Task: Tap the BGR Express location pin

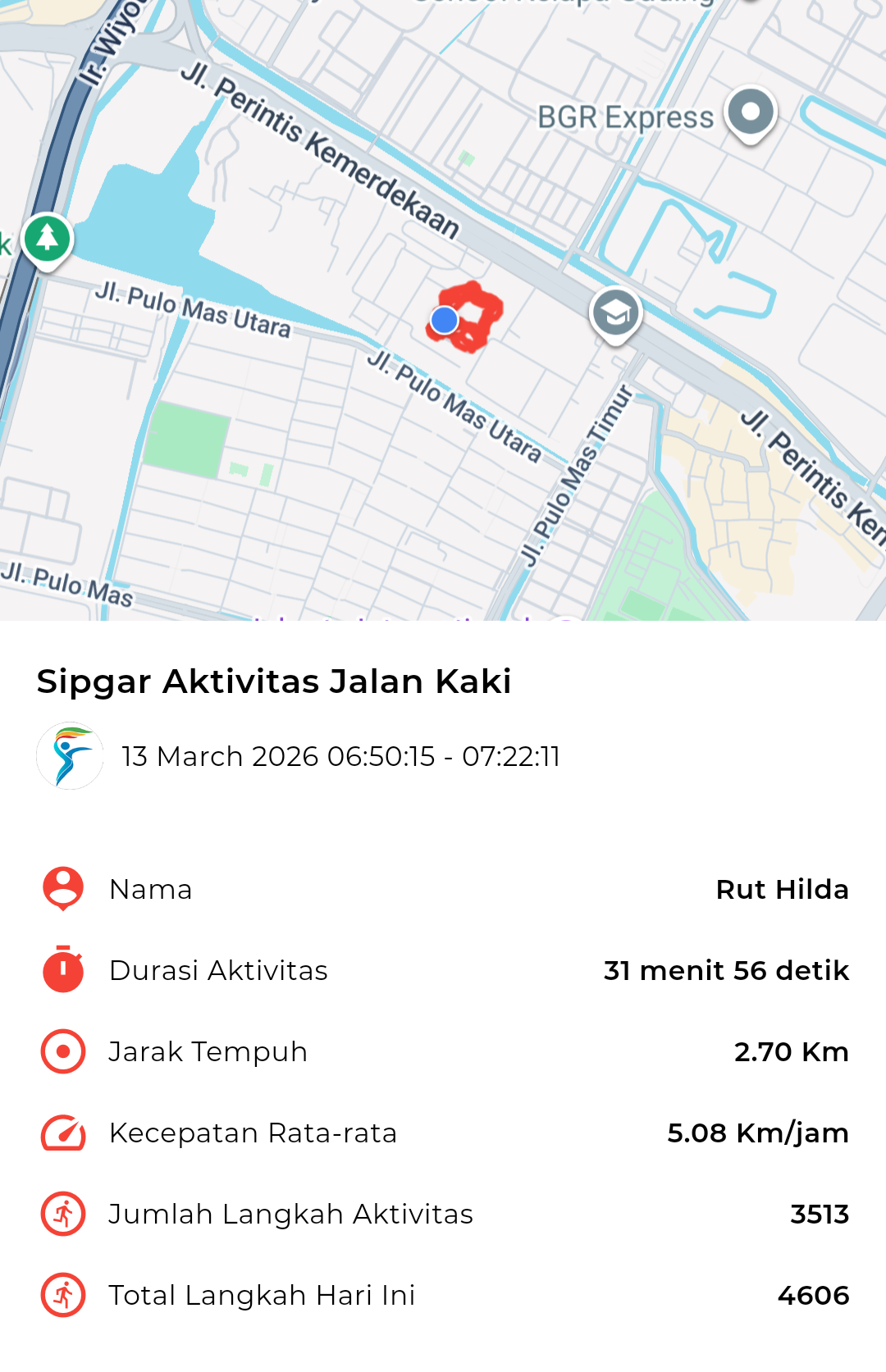Action: click(750, 112)
